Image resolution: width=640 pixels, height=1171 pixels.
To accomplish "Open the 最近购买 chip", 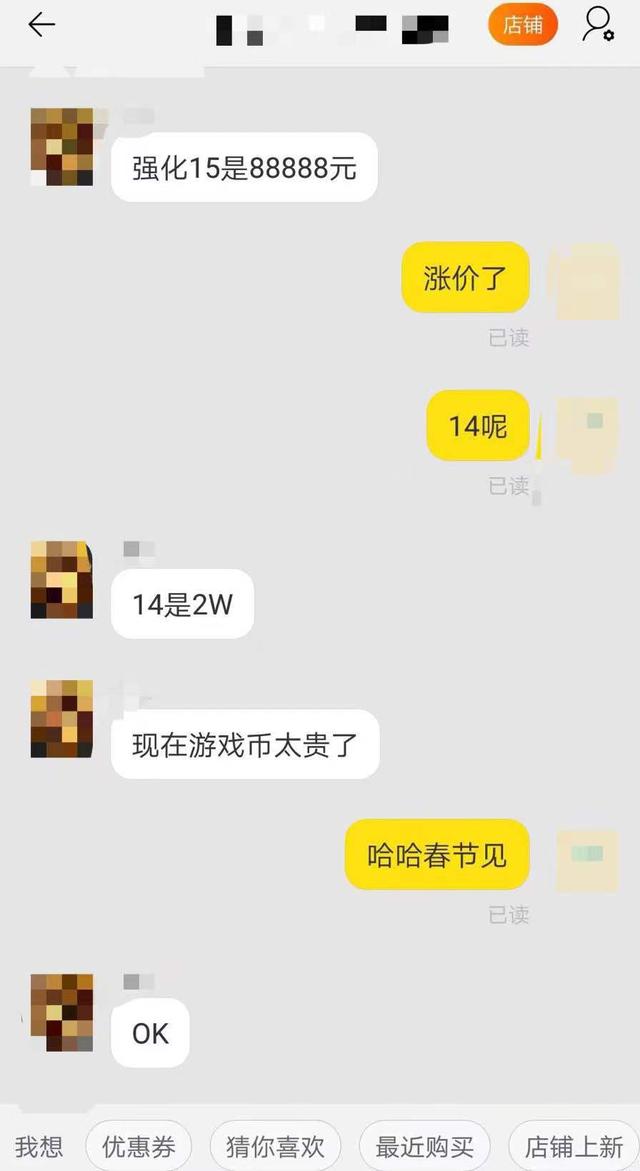I will [425, 1146].
